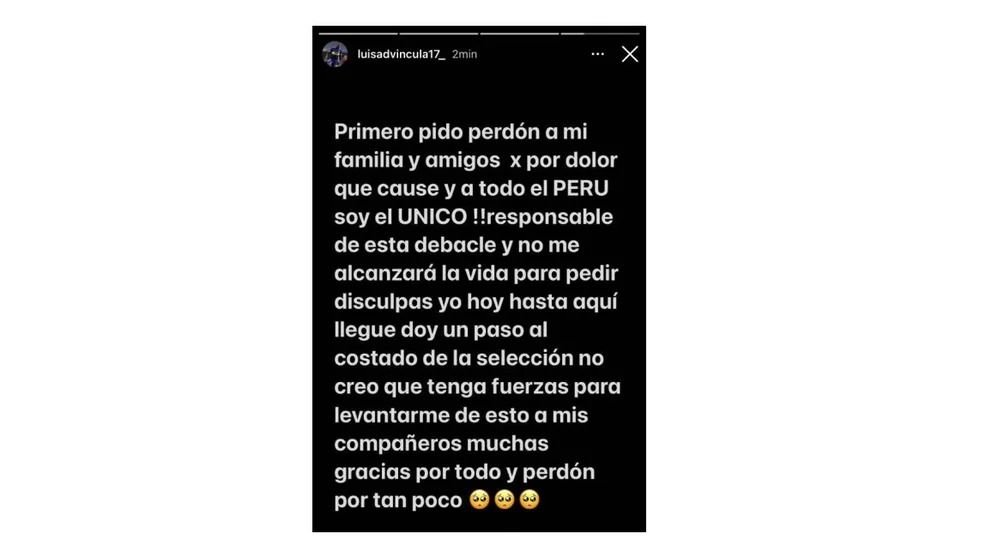Screen dimensions: 992x558
Task: Open luisadvincula17_ profile from username
Action: [x=401, y=54]
